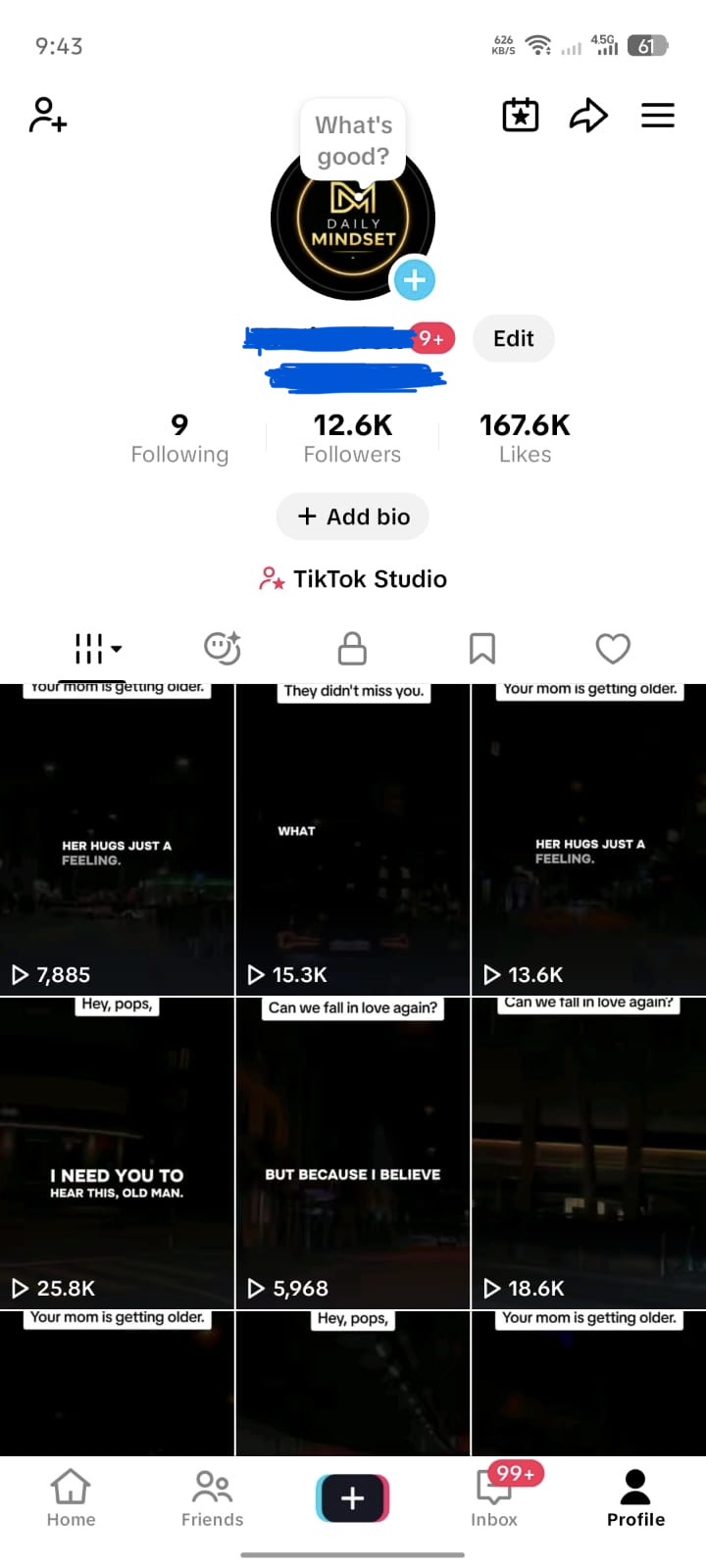Open the video with 5,968 views

pyautogui.click(x=353, y=1153)
